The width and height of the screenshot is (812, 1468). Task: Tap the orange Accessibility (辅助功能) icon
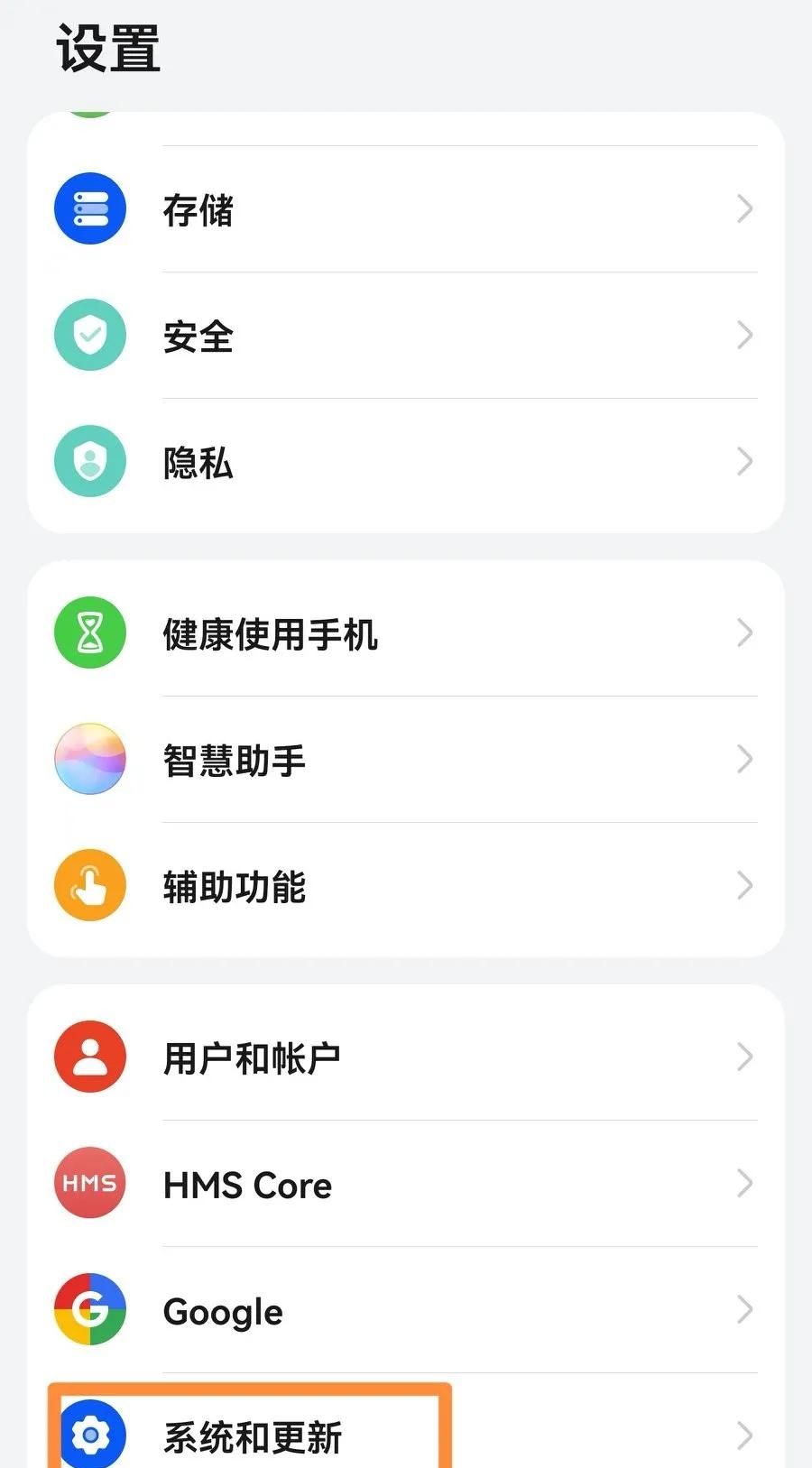point(89,885)
